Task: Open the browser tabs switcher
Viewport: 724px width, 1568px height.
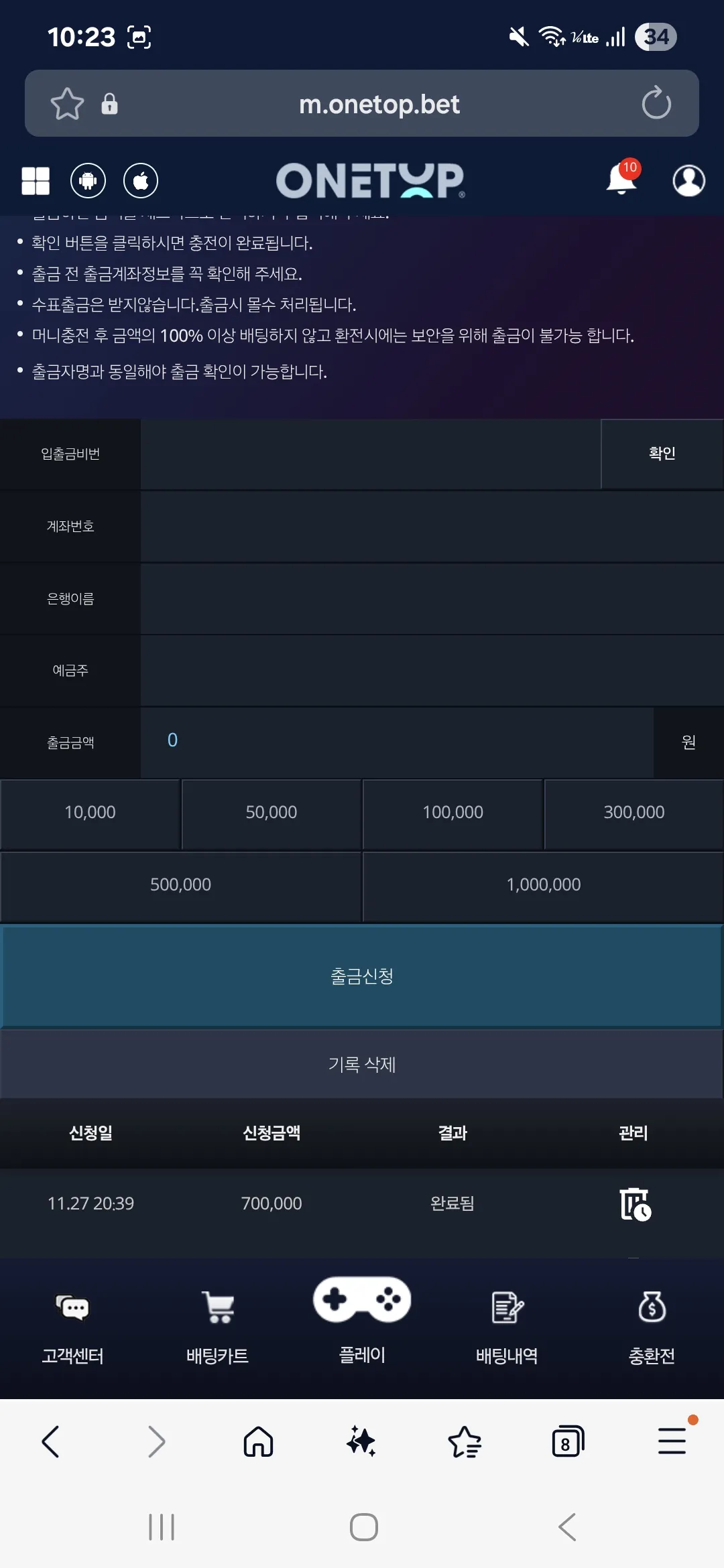Action: tap(568, 1441)
